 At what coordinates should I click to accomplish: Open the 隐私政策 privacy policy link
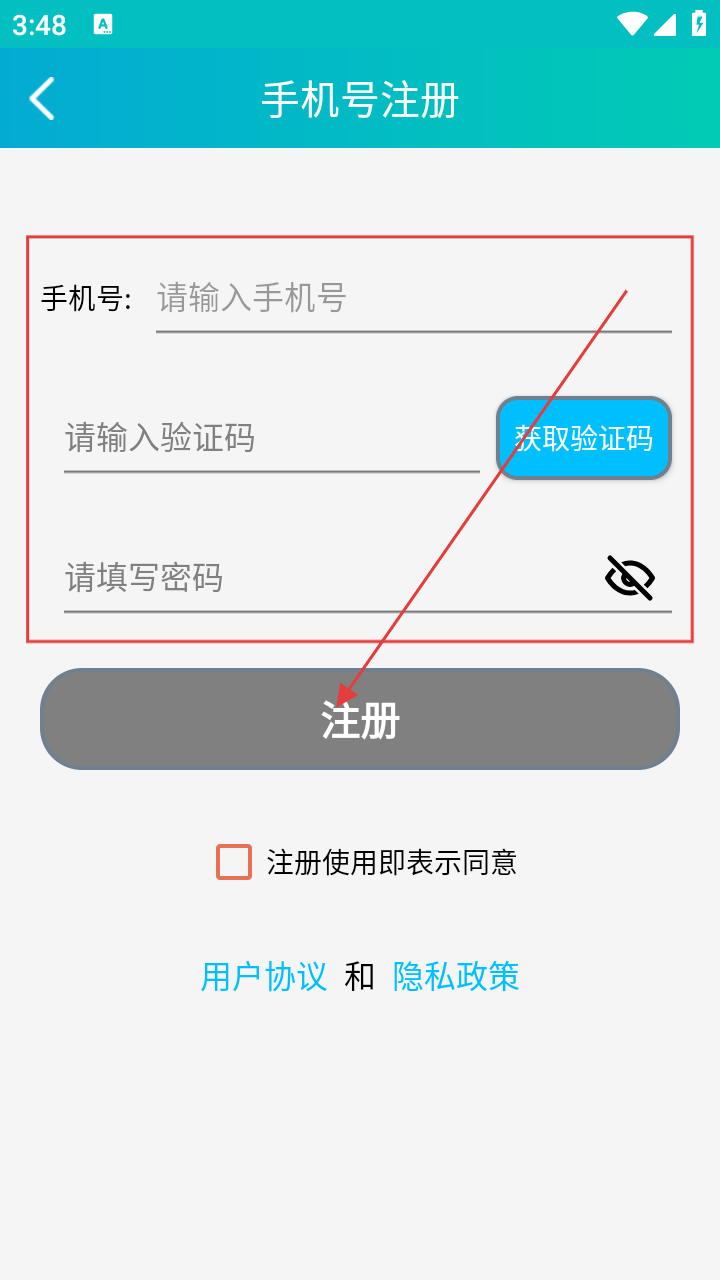(x=456, y=977)
